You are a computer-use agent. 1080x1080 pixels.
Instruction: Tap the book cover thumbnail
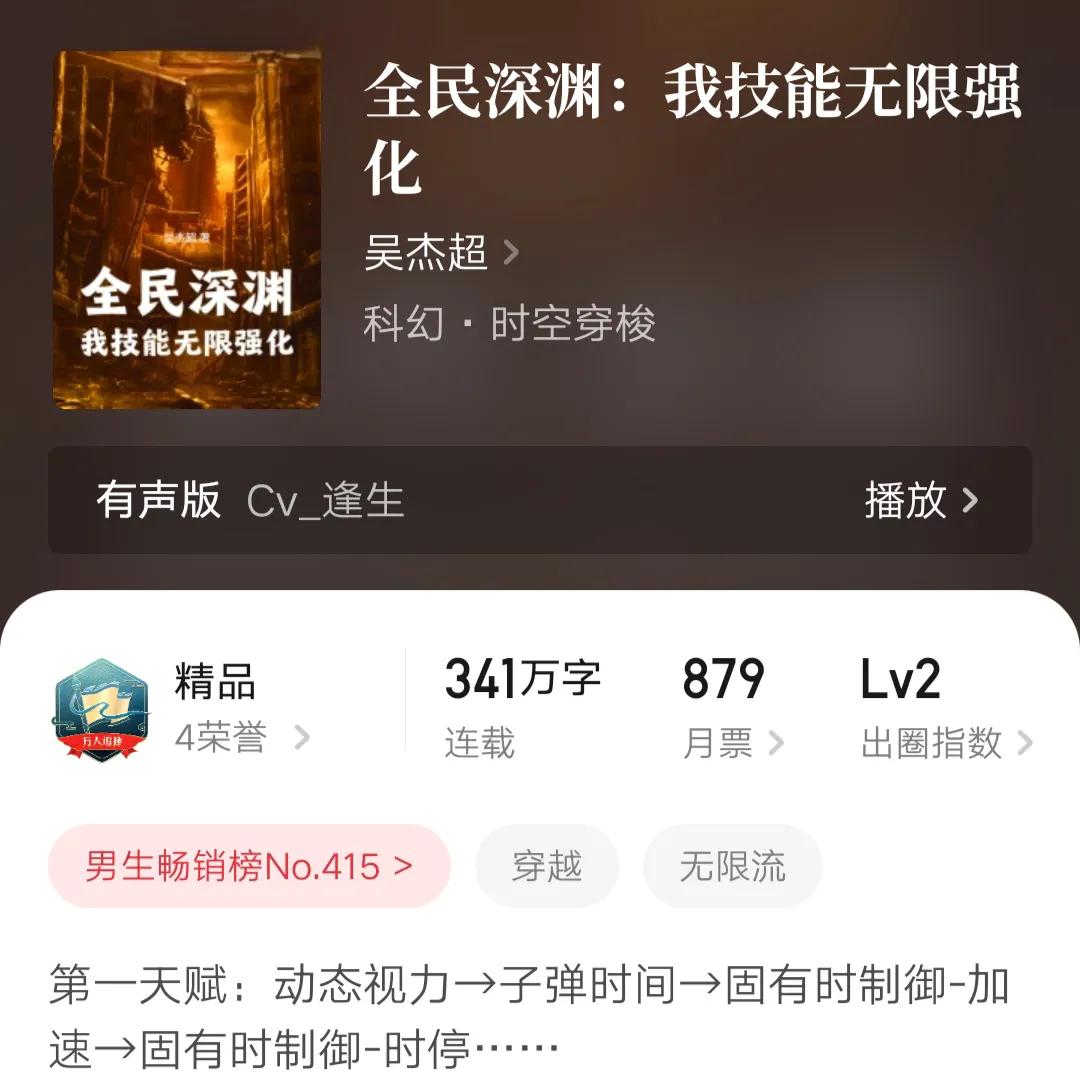[187, 230]
